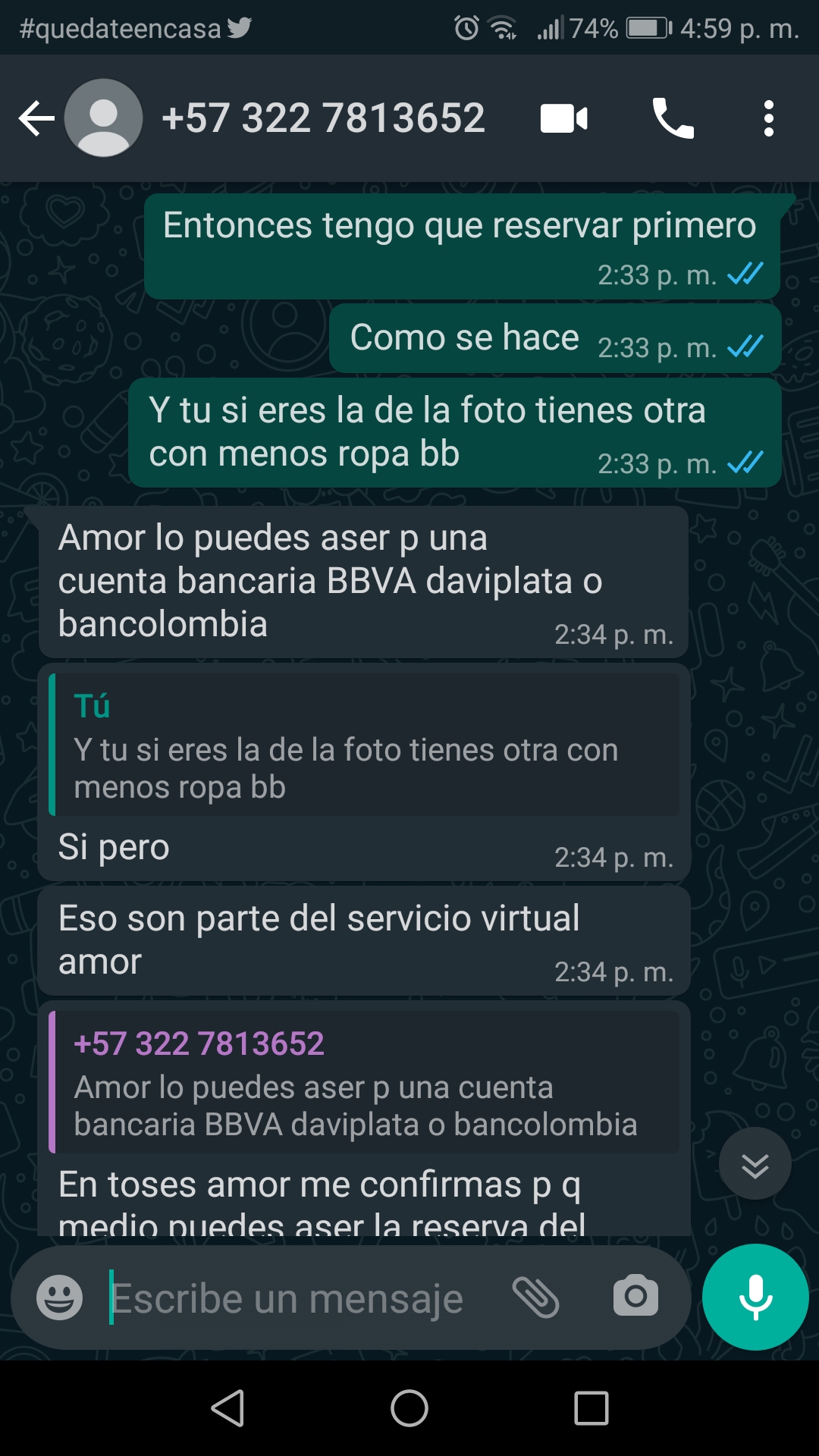Open the camera from the message bar
Image resolution: width=819 pixels, height=1456 pixels.
click(635, 1297)
